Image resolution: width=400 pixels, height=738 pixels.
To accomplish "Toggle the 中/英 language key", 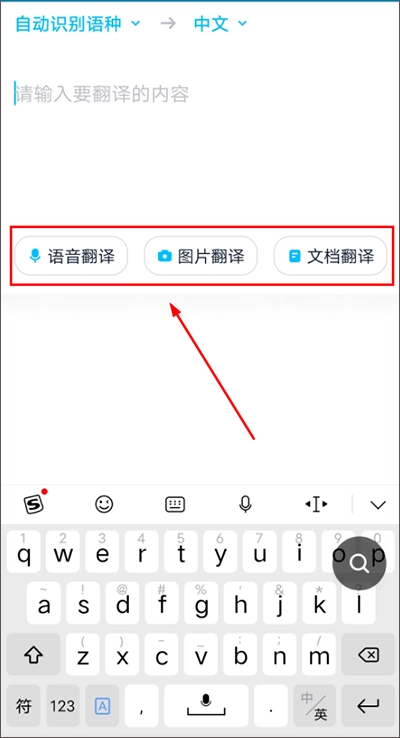I will point(314,706).
